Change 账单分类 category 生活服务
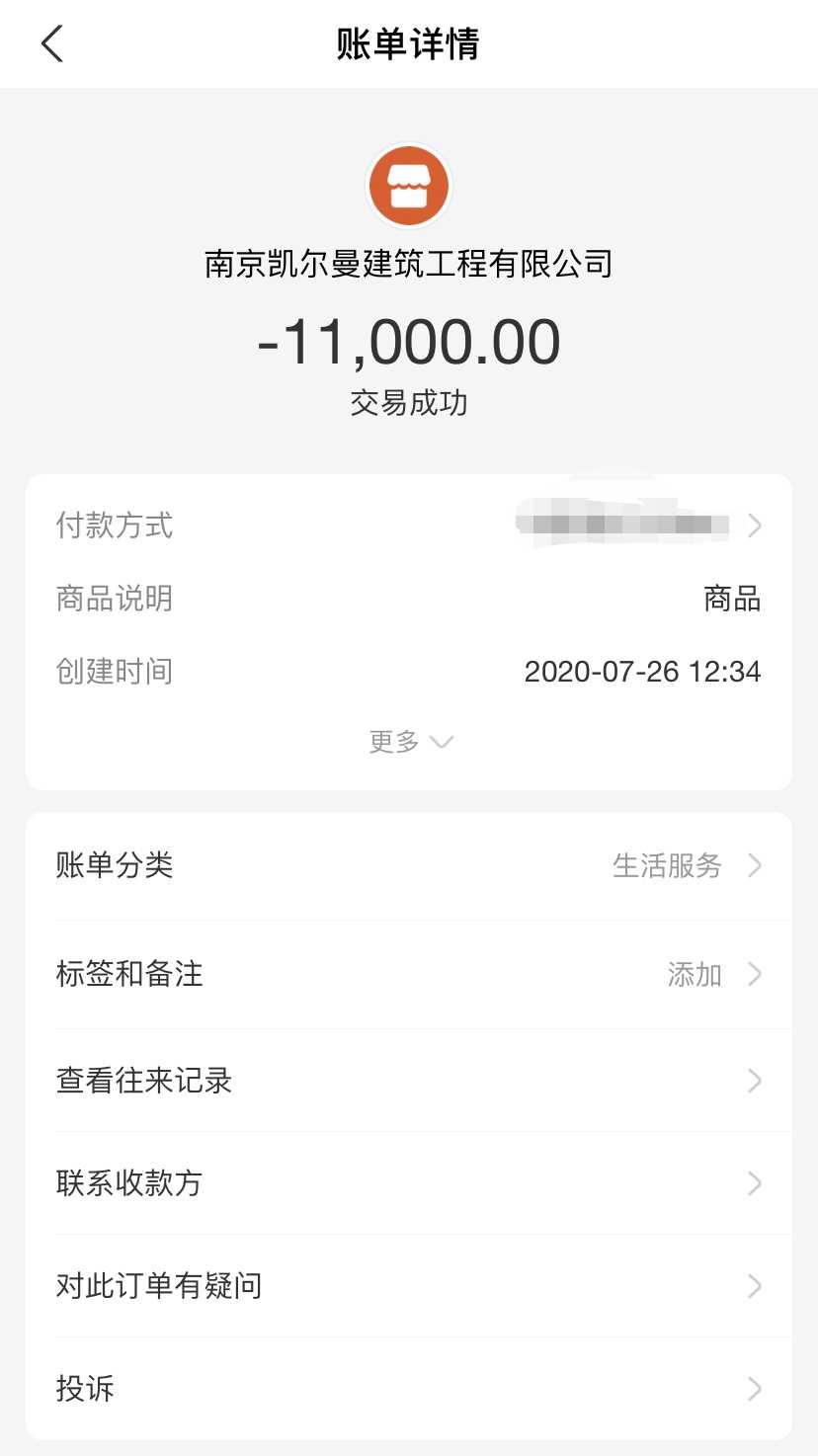Viewport: 818px width, 1456px height. tap(408, 866)
